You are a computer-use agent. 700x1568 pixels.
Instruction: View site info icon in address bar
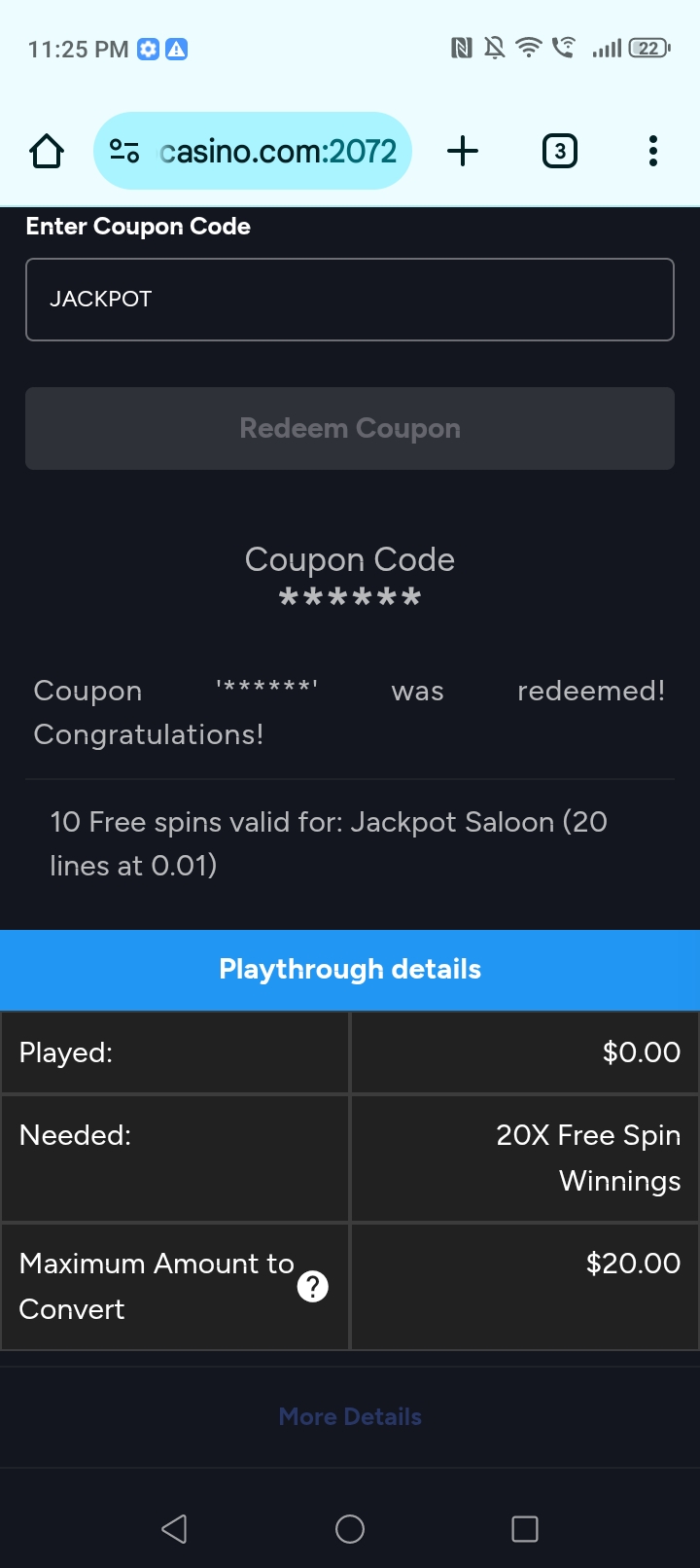point(124,152)
